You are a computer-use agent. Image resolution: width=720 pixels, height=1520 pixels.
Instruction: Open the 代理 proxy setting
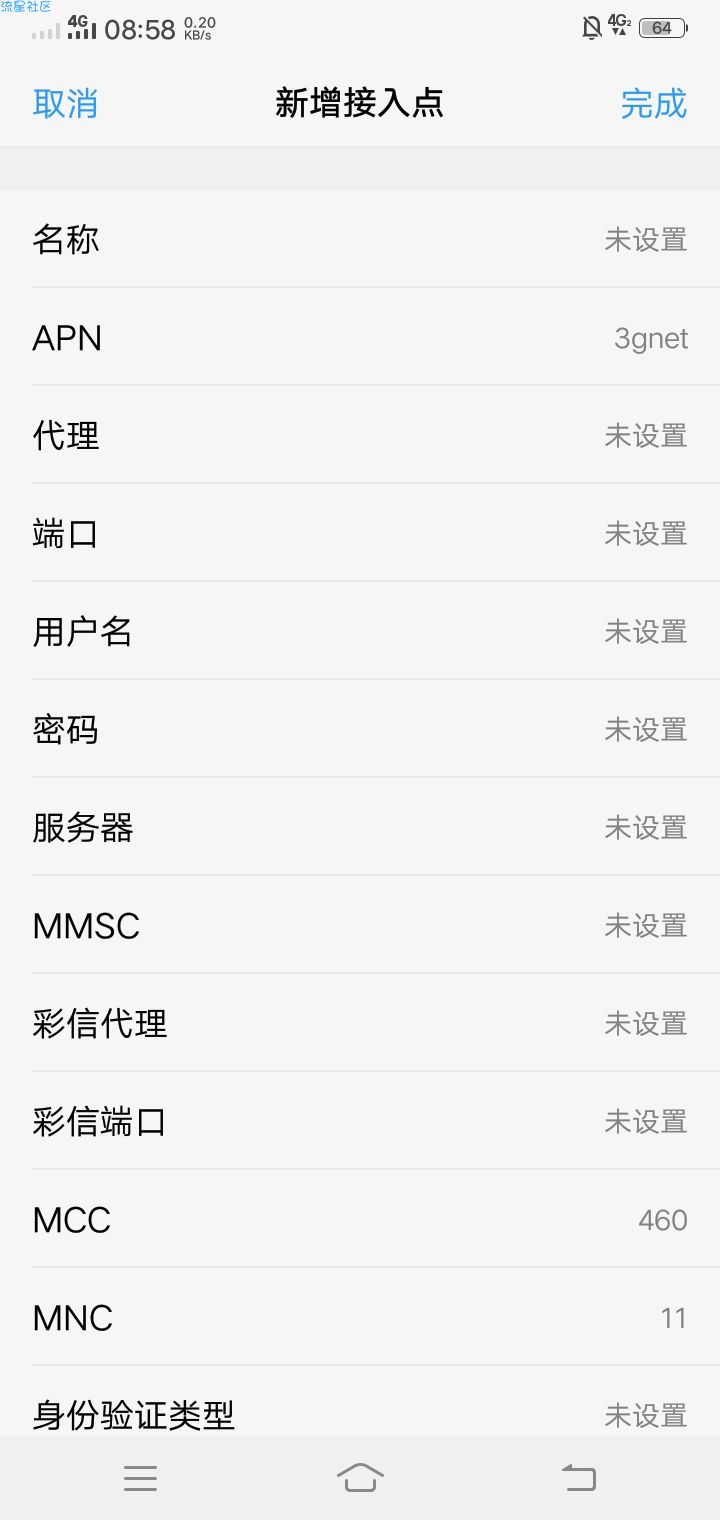pyautogui.click(x=360, y=435)
